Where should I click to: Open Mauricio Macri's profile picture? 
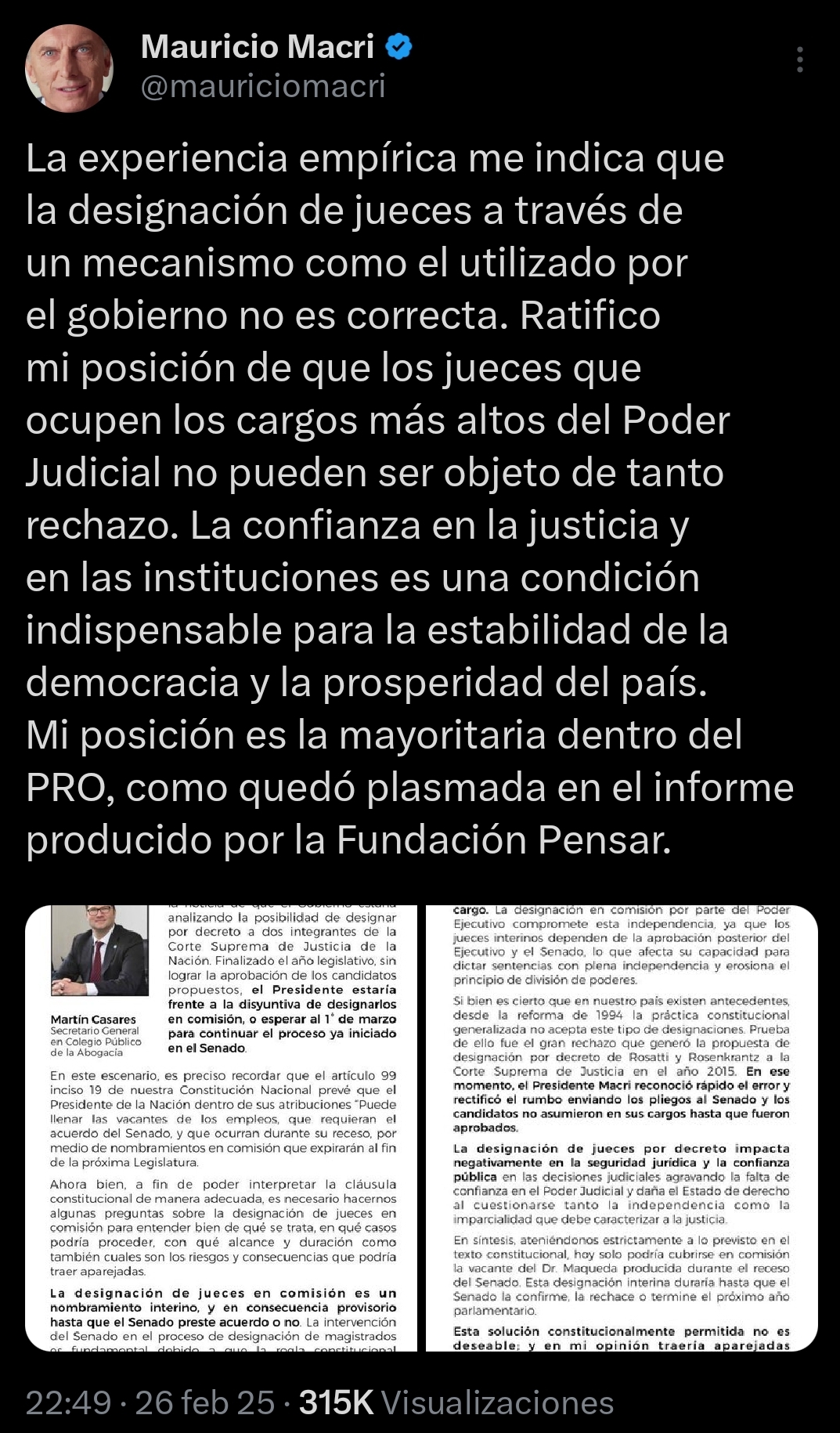click(70, 68)
